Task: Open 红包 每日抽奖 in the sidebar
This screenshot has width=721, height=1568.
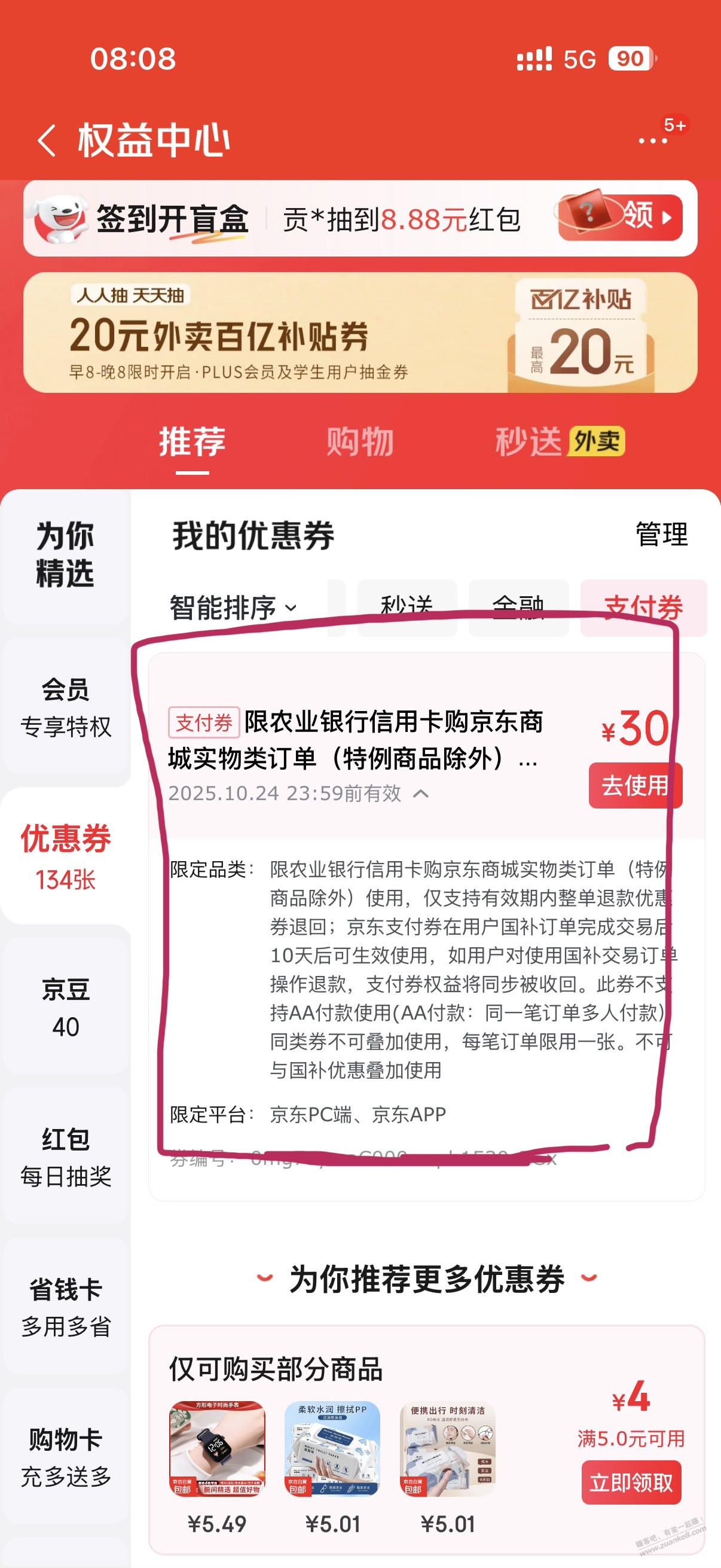Action: pos(65,1157)
